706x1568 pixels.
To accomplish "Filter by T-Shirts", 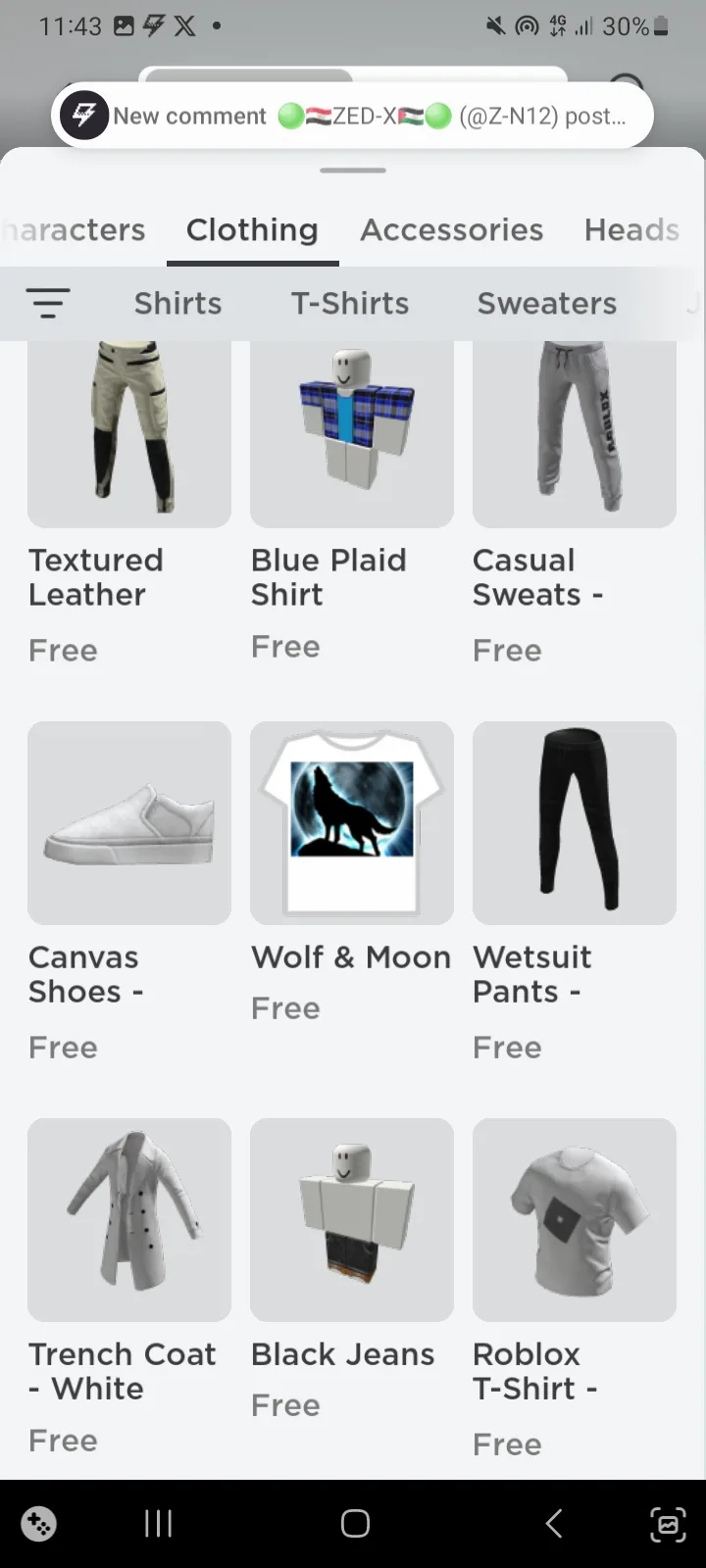I will [350, 304].
